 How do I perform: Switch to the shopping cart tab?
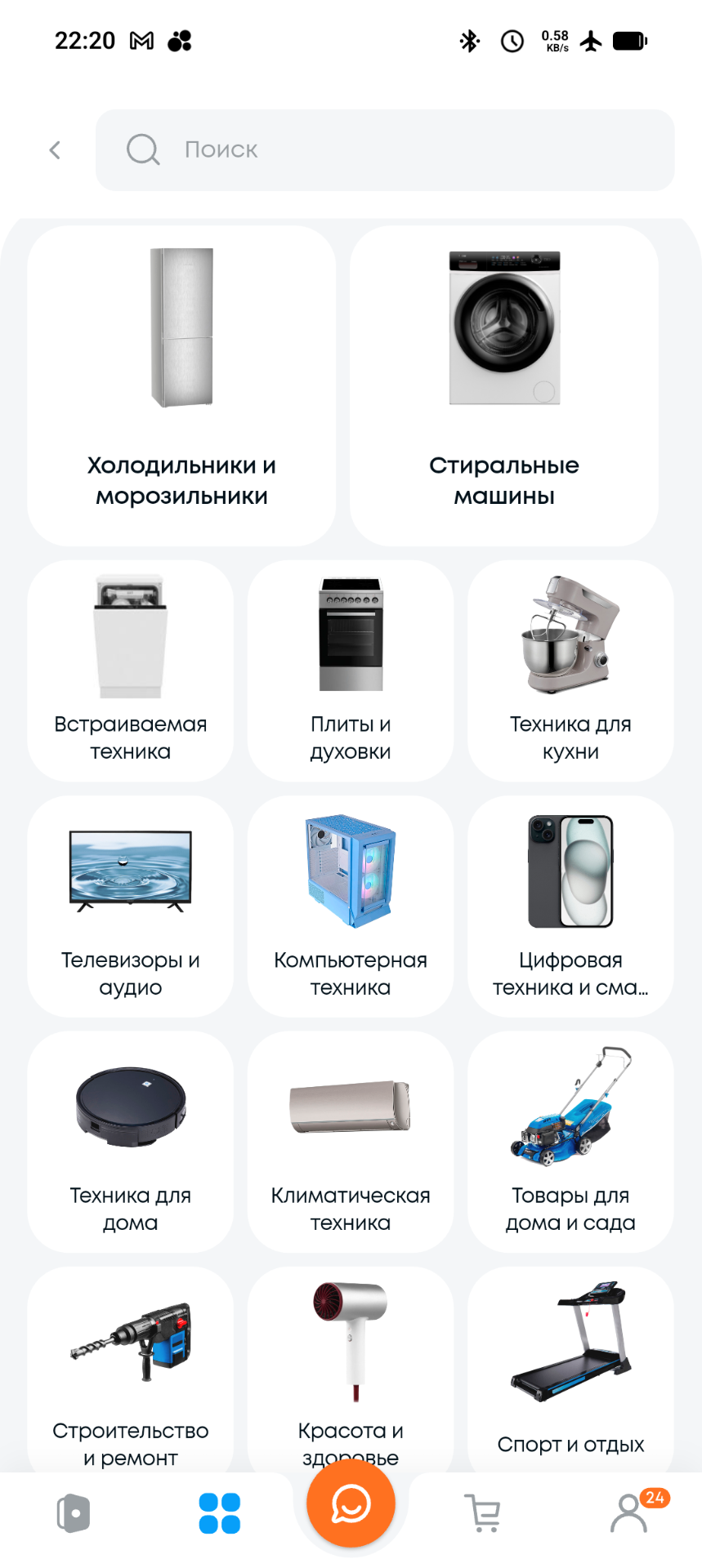click(x=482, y=1513)
